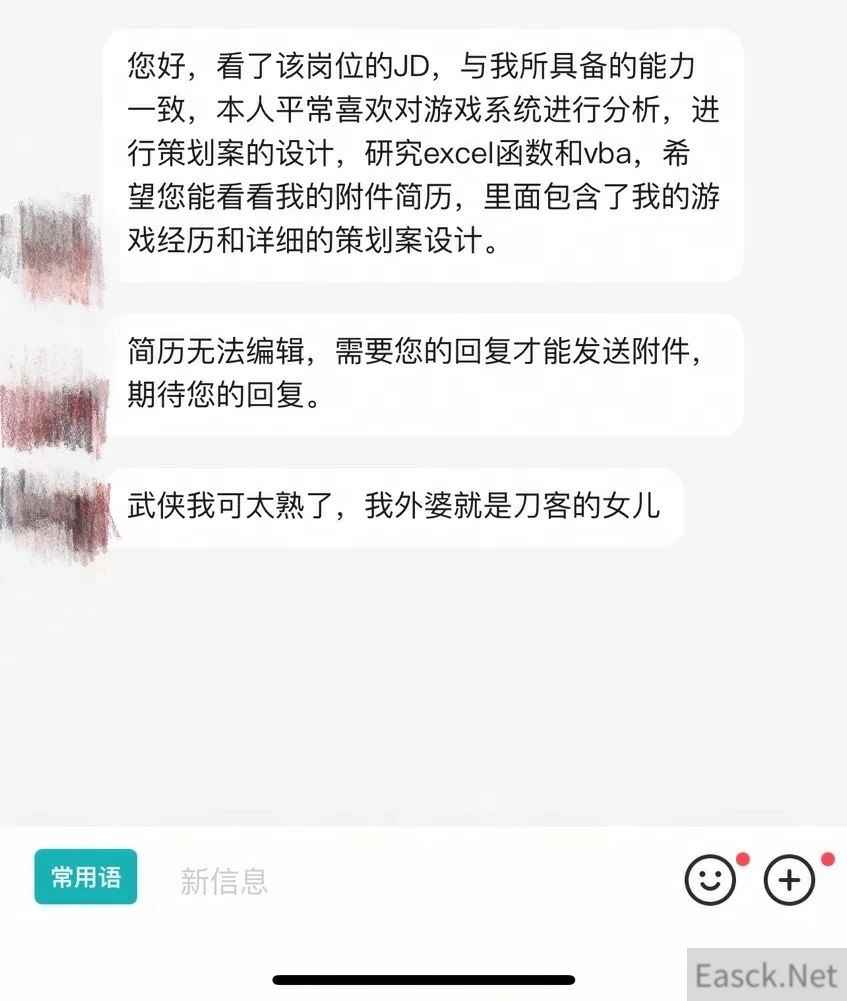Open the emoji smiley picker

point(710,880)
